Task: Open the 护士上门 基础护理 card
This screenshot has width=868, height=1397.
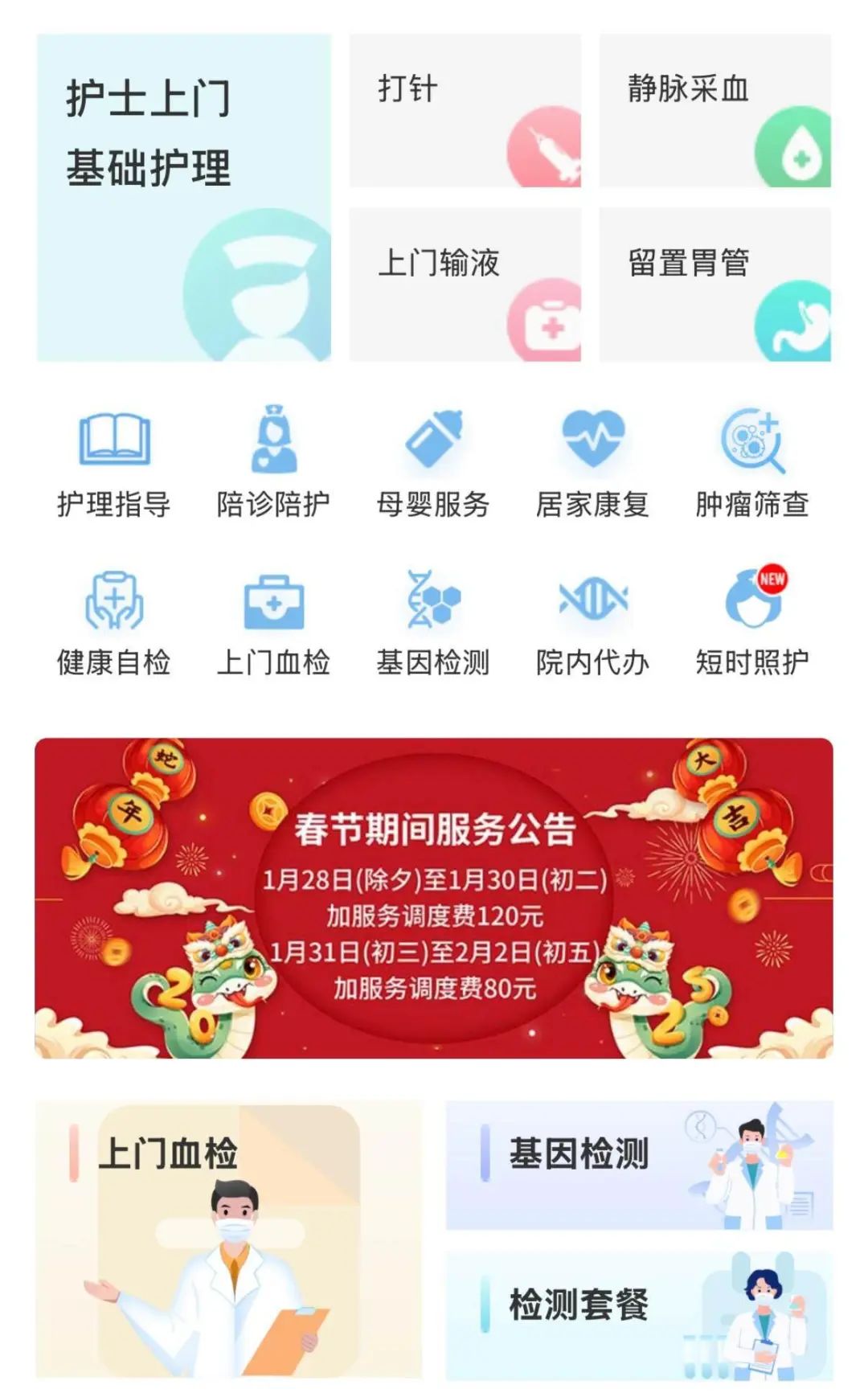Action: (x=183, y=198)
